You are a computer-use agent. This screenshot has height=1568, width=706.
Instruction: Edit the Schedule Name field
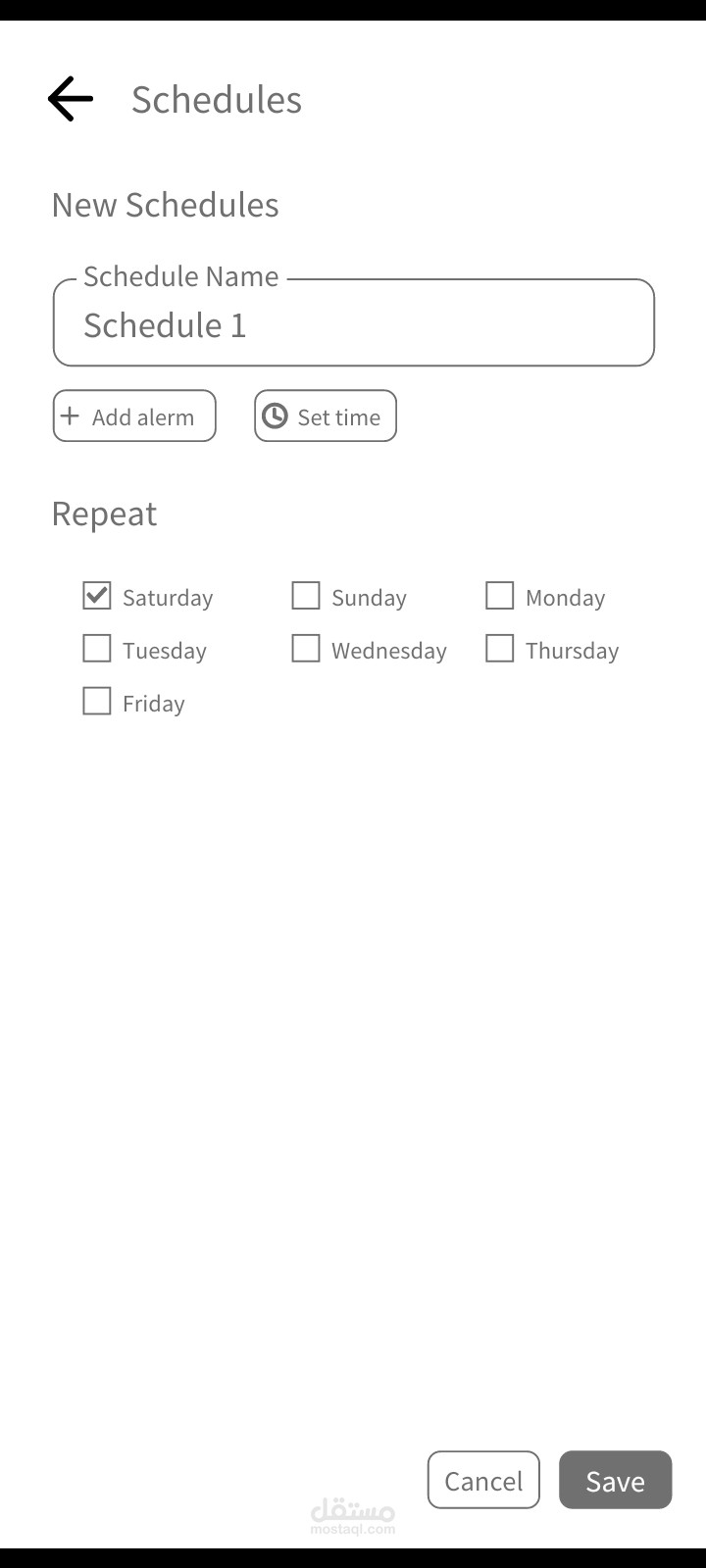353,324
